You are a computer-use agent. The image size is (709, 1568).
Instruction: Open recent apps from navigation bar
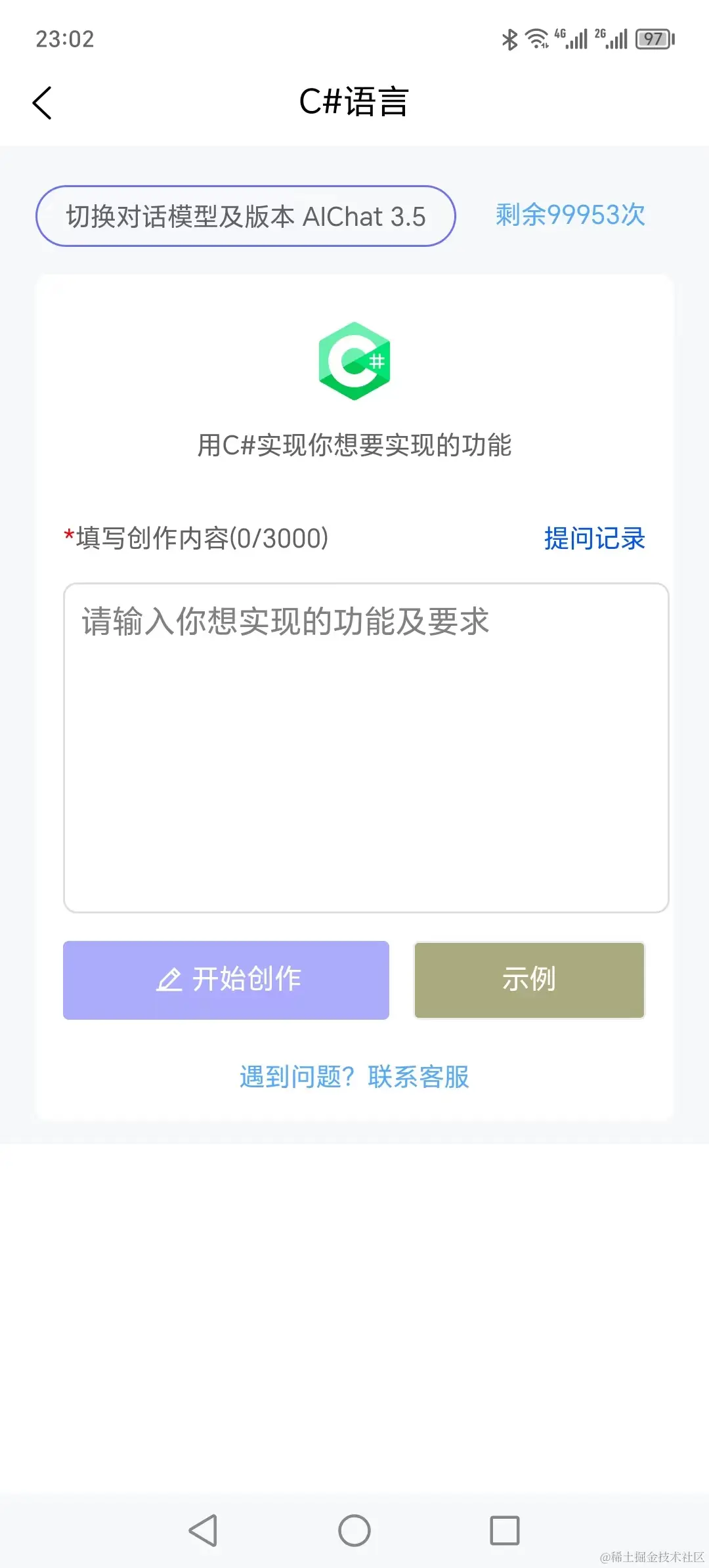pos(504,1531)
